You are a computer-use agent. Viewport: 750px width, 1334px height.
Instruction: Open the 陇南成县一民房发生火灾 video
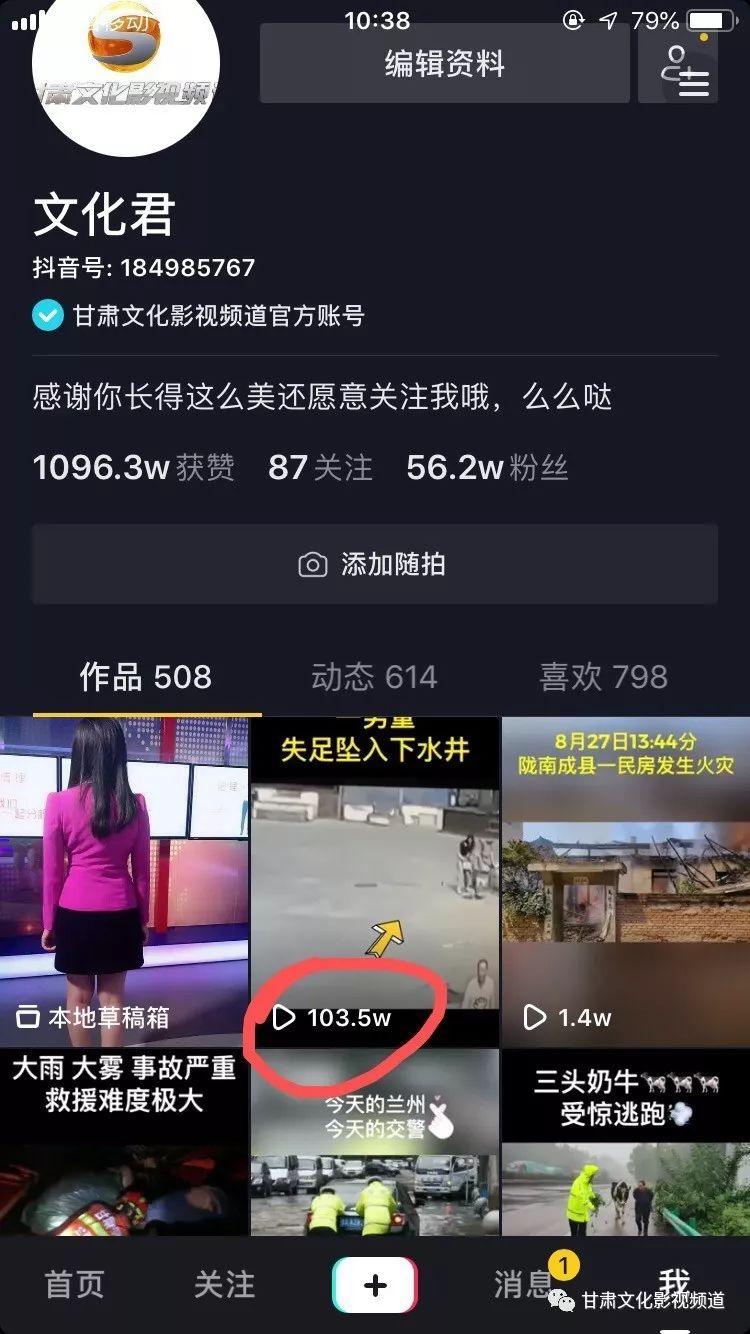pyautogui.click(x=626, y=880)
